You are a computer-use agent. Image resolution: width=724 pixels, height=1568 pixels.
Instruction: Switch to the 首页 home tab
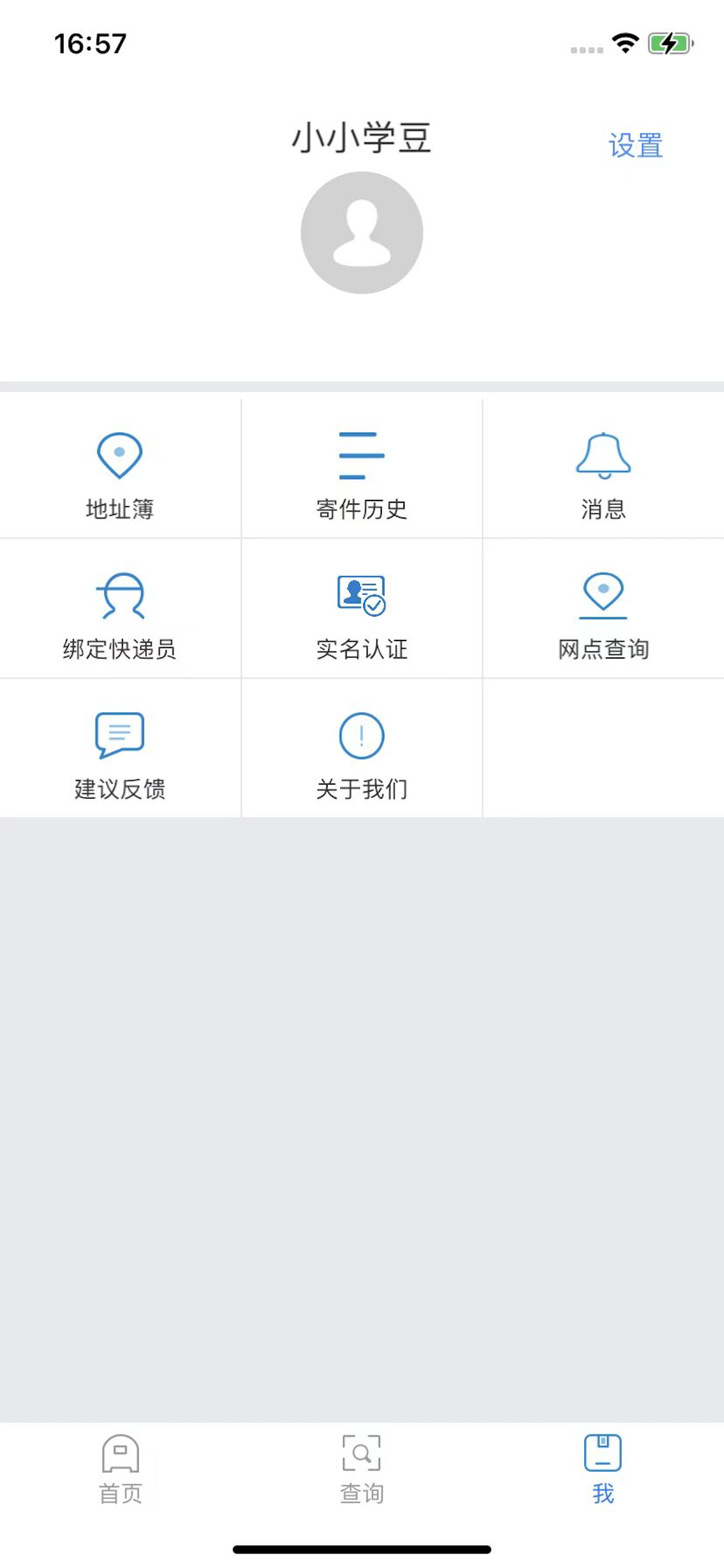point(121,1469)
